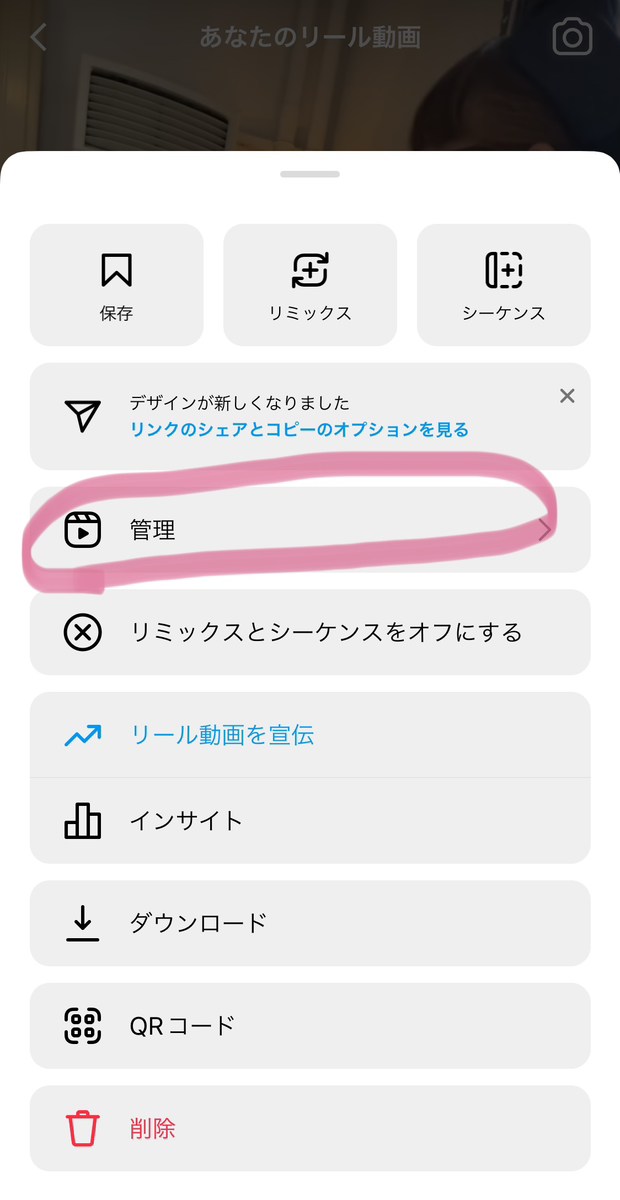View インサイト insights
The height and width of the screenshot is (1200, 620).
click(310, 821)
